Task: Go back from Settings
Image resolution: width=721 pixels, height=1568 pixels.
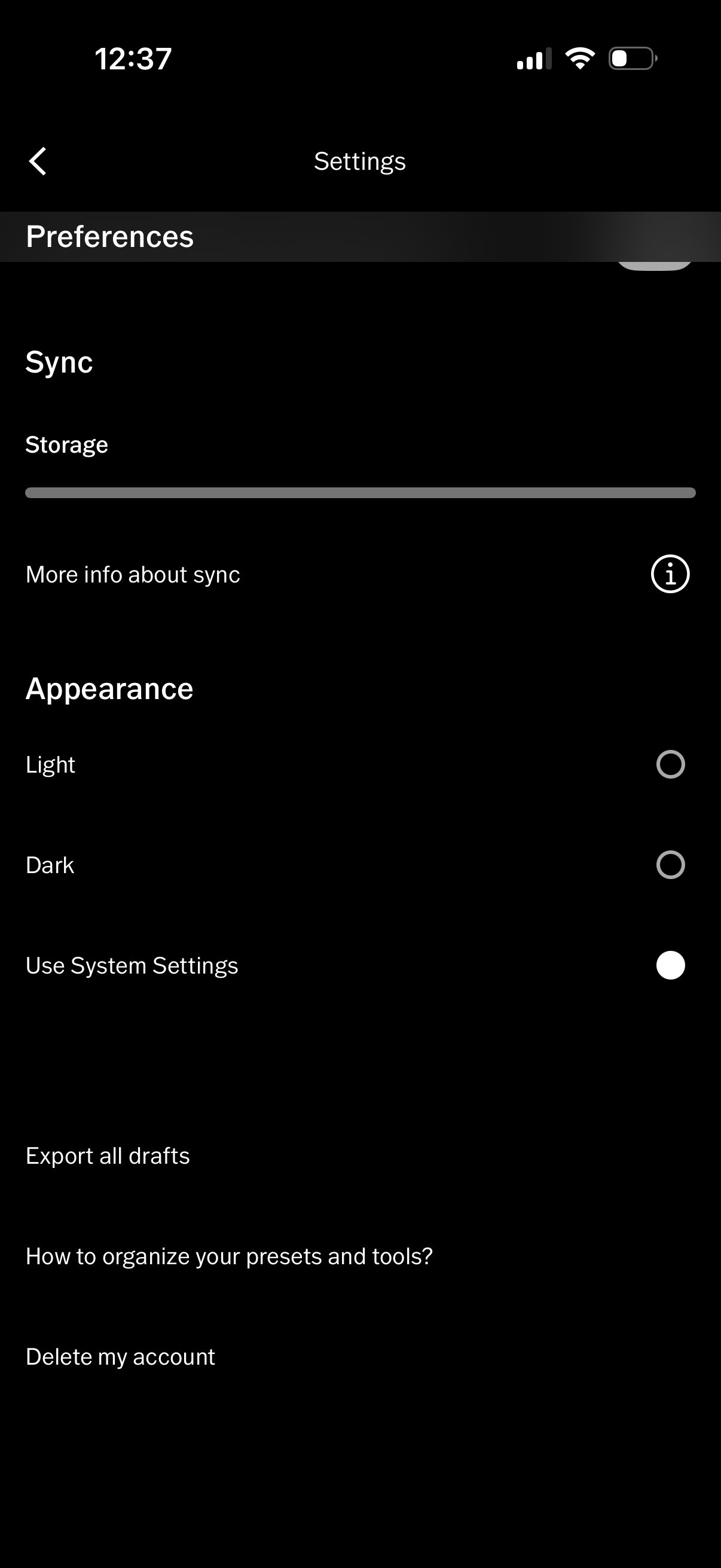Action: (x=38, y=161)
